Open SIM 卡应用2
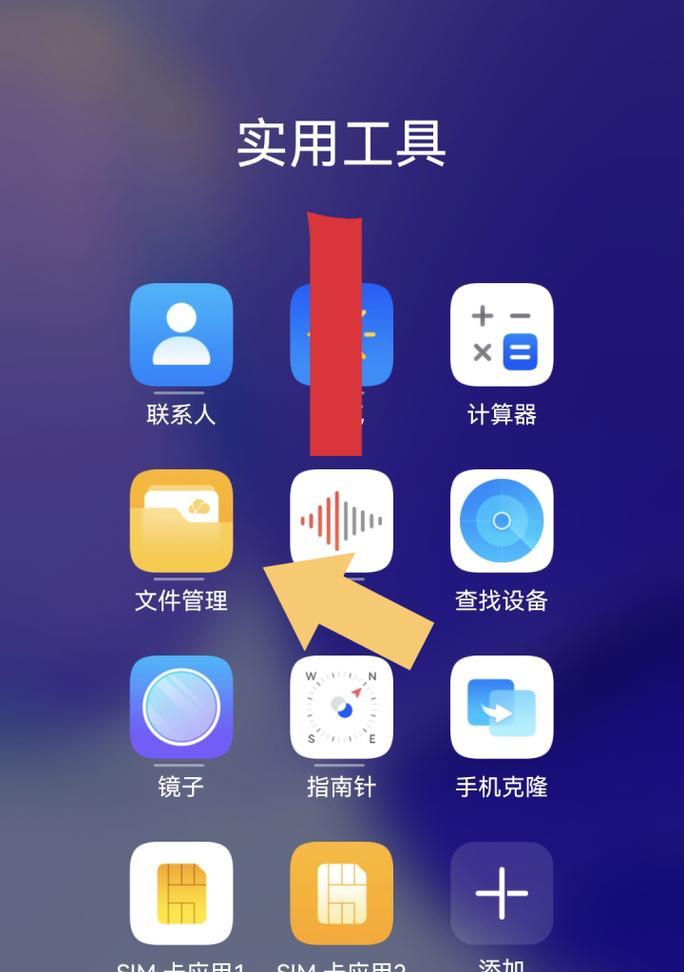The width and height of the screenshot is (684, 972). pos(341,893)
